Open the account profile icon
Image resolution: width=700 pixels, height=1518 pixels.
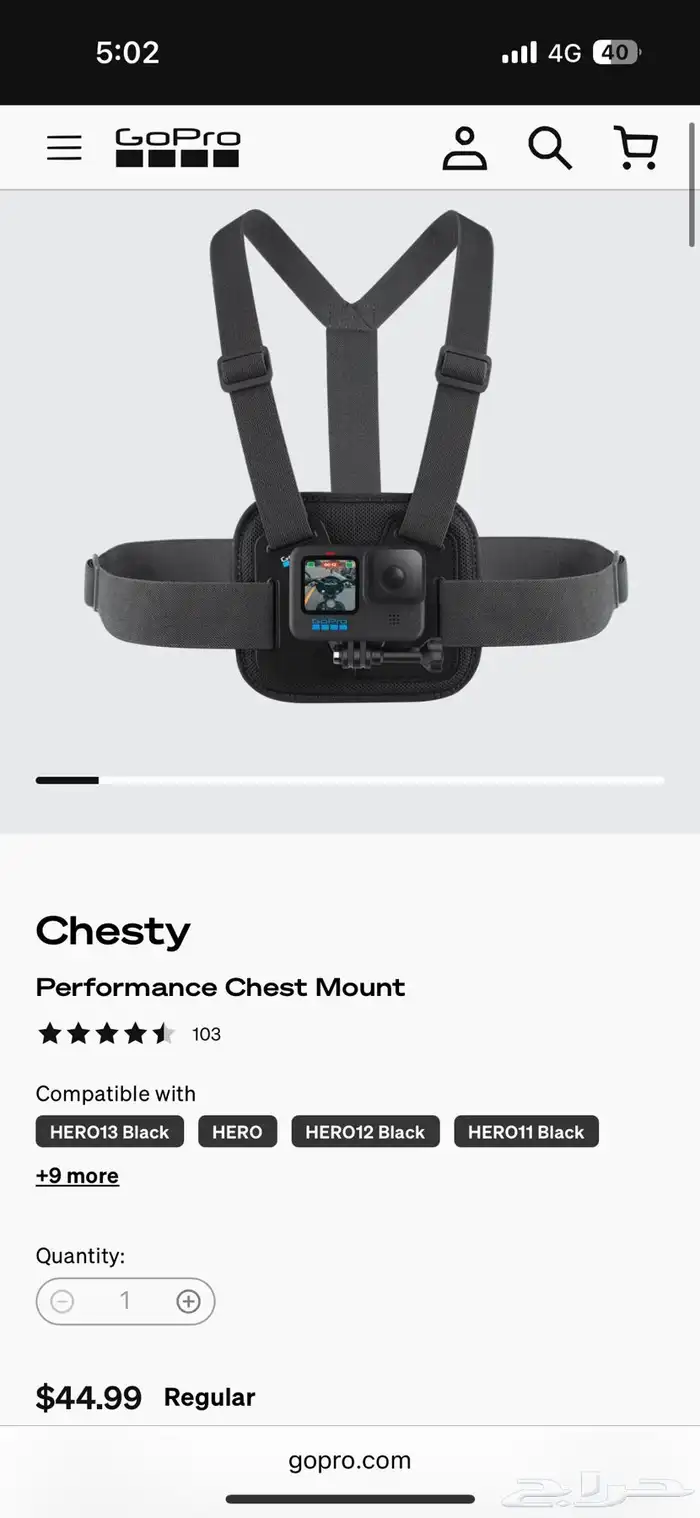[x=464, y=148]
